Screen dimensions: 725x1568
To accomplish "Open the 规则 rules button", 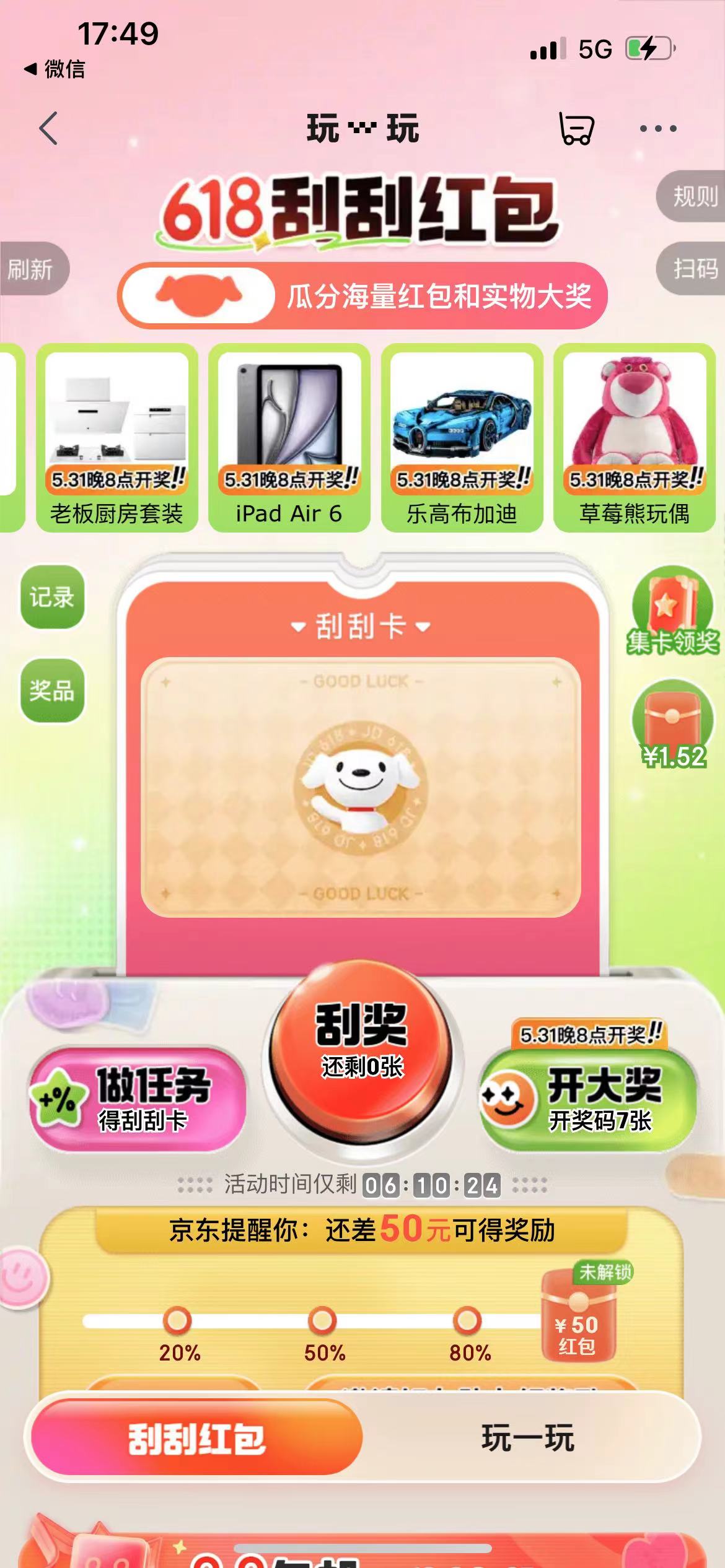I will pos(693,197).
